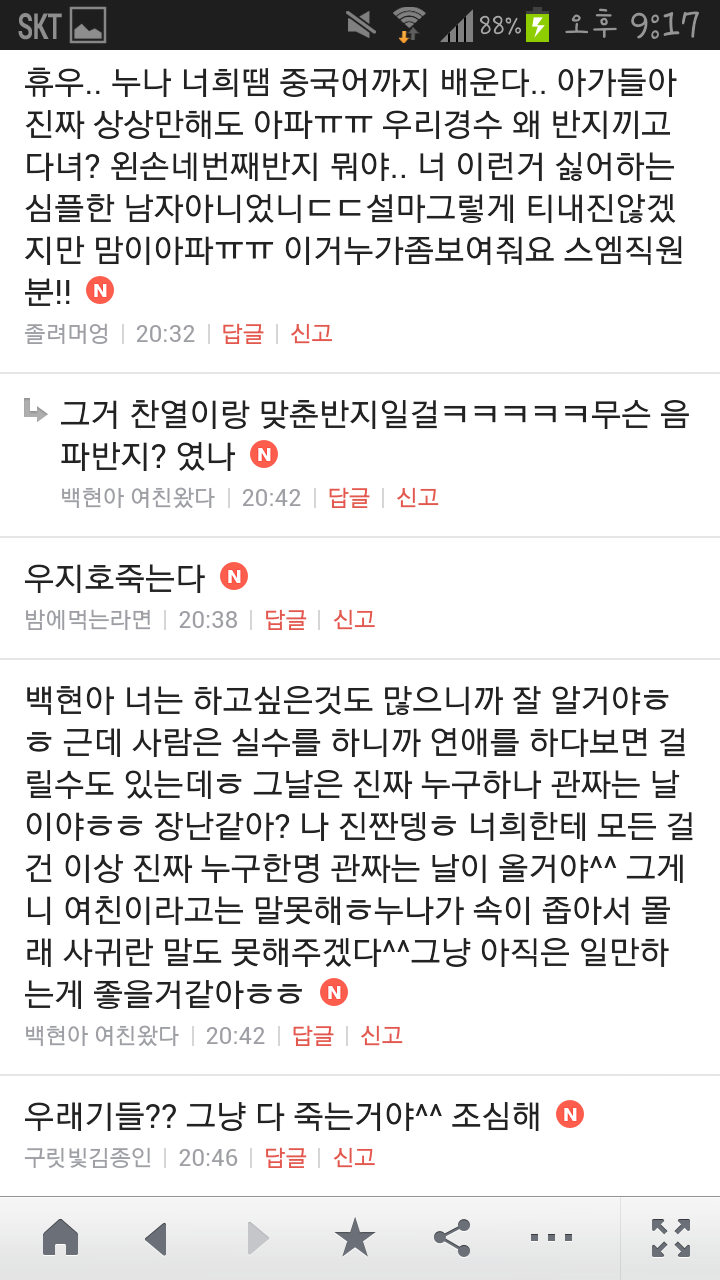Report 졸려머엉's comment with 신고
Viewport: 720px width, 1280px height.
pyautogui.click(x=311, y=334)
